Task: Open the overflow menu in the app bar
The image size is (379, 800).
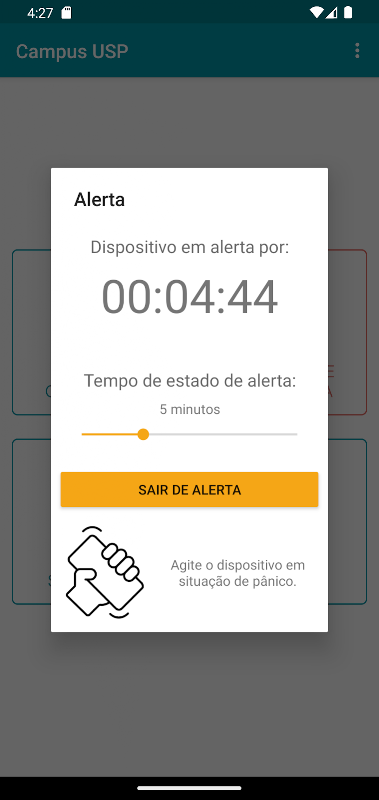Action: tap(357, 51)
